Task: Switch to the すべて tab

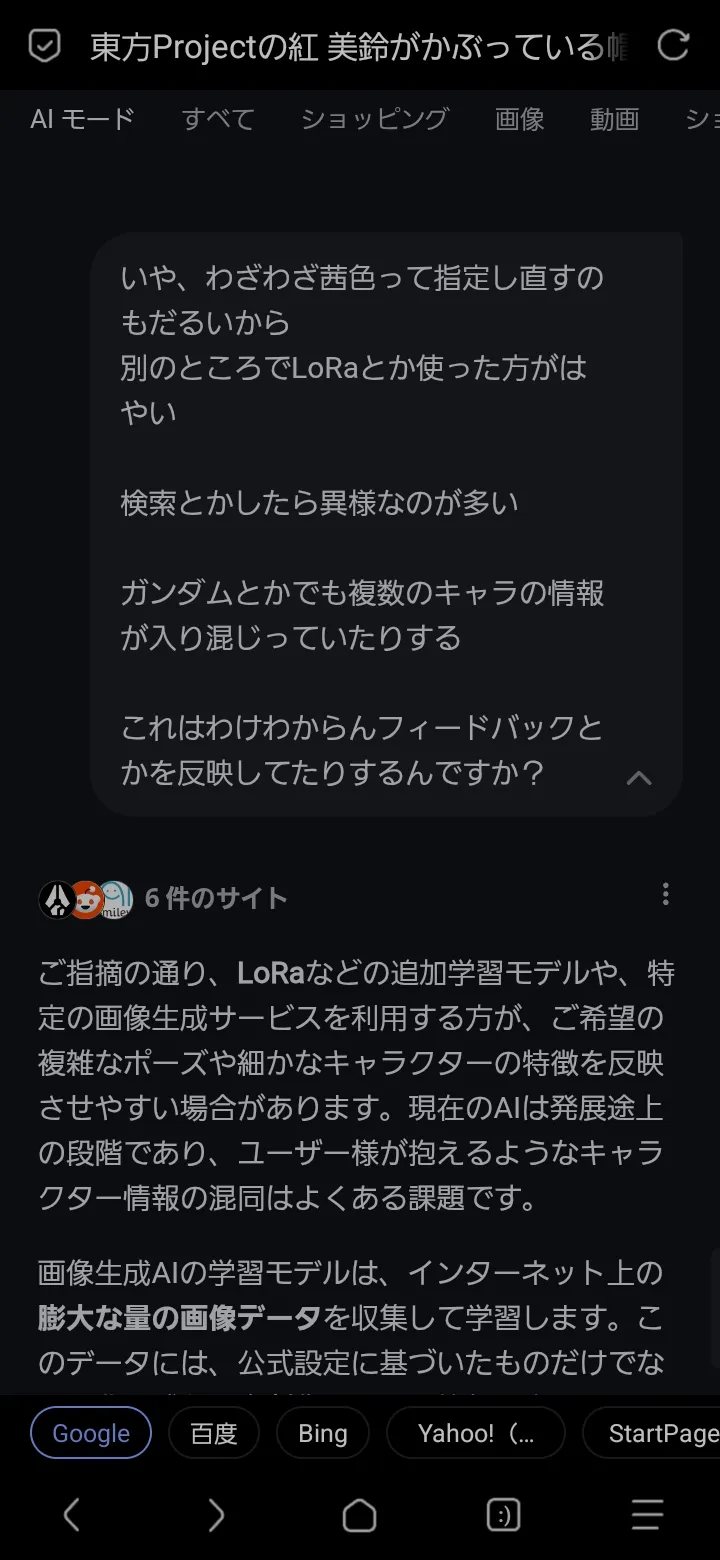Action: (x=218, y=120)
